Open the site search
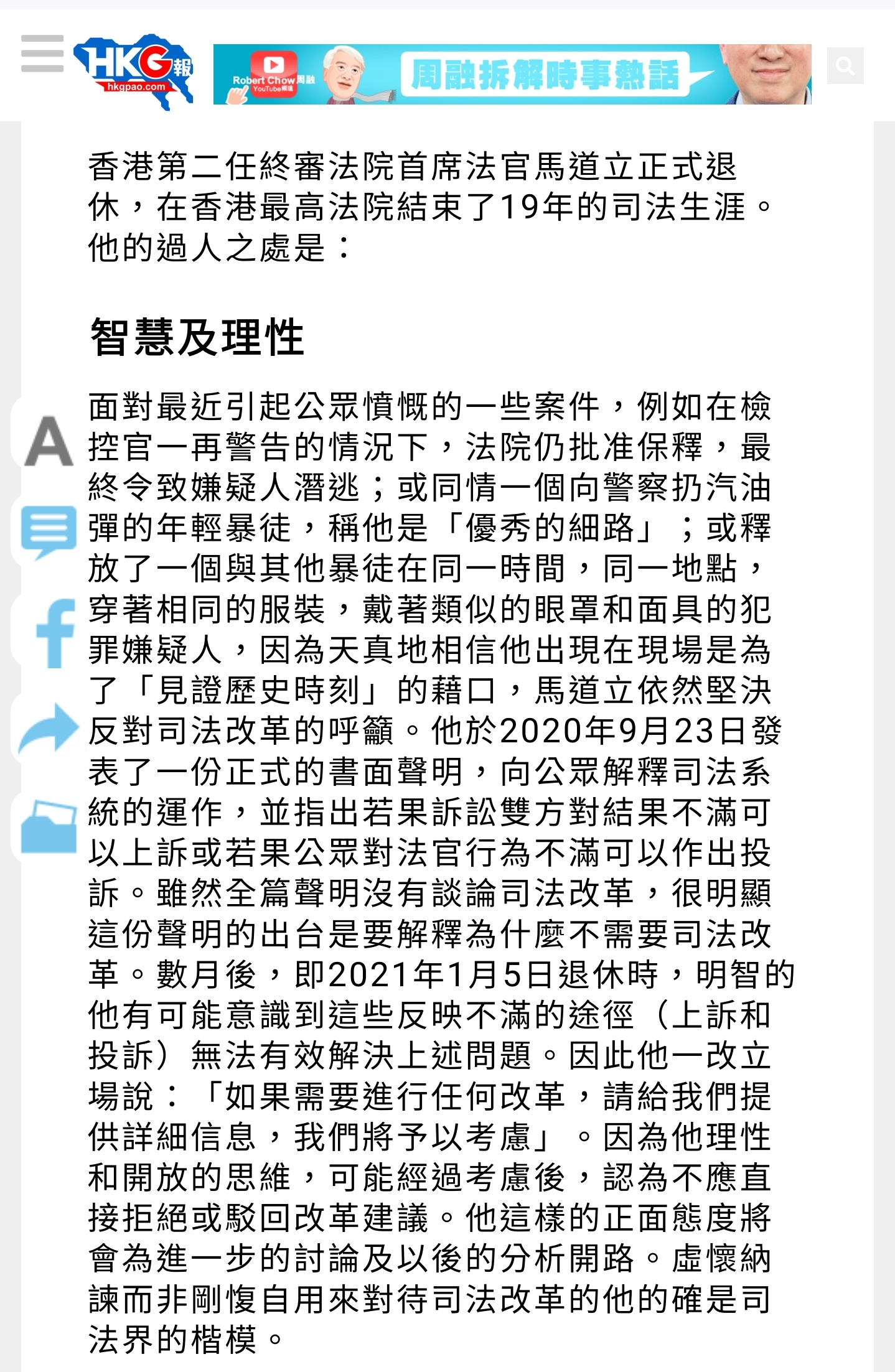This screenshot has height=1372, width=895. [845, 65]
